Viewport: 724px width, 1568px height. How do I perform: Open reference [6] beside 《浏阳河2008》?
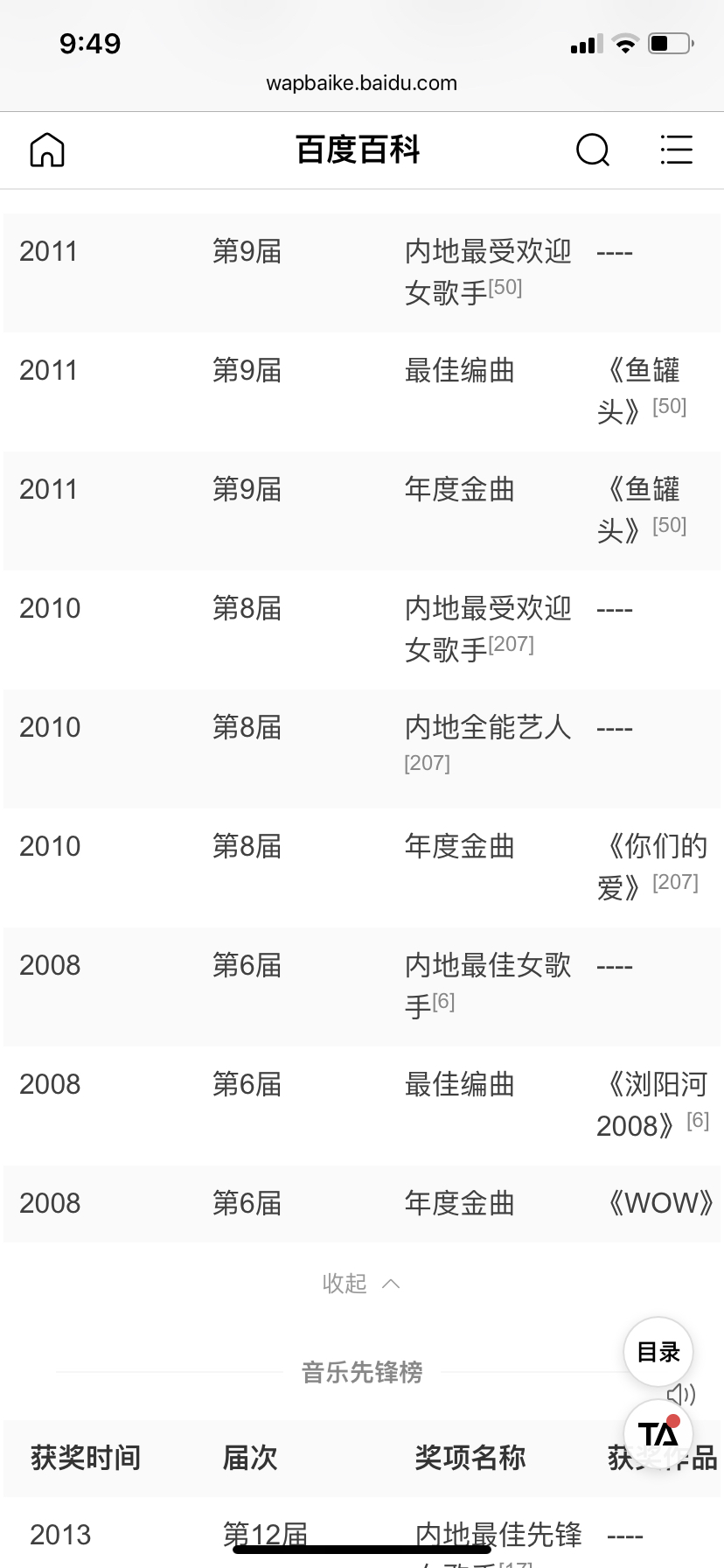tap(698, 1120)
